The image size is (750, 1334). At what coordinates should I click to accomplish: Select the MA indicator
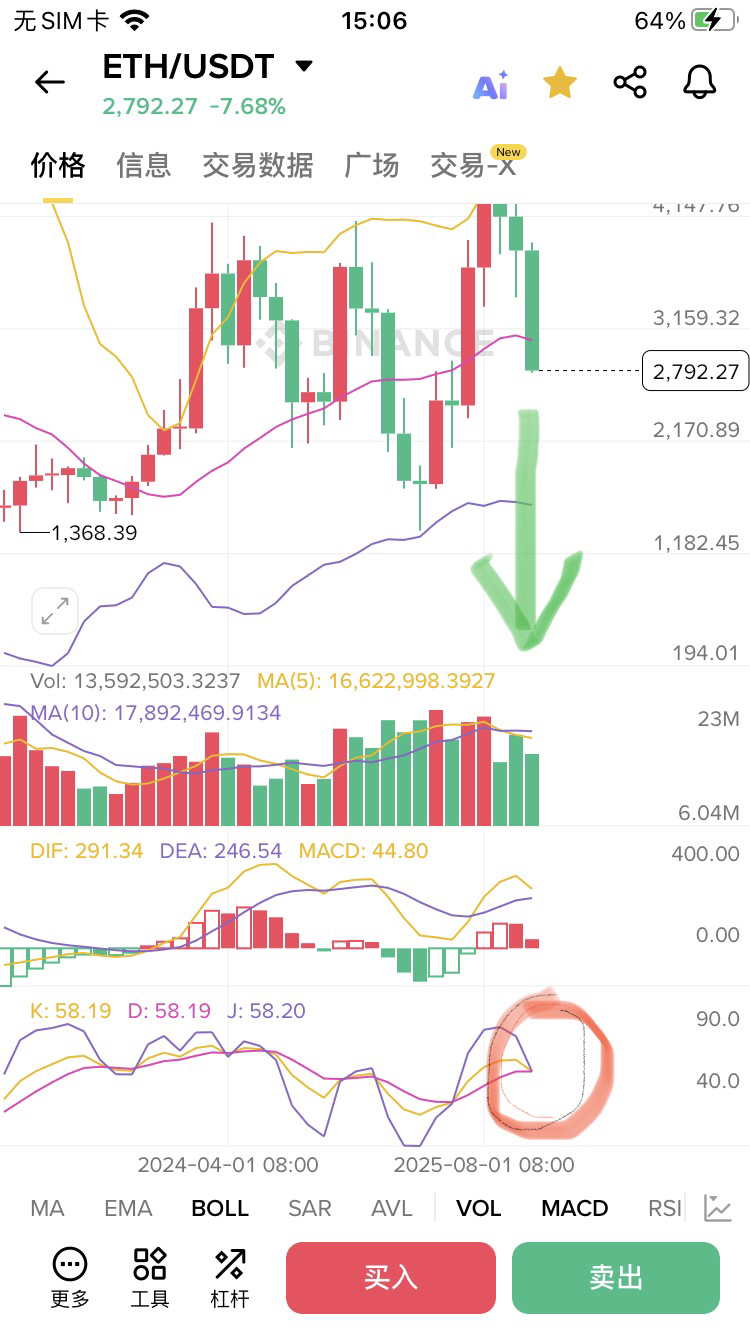click(x=47, y=1208)
